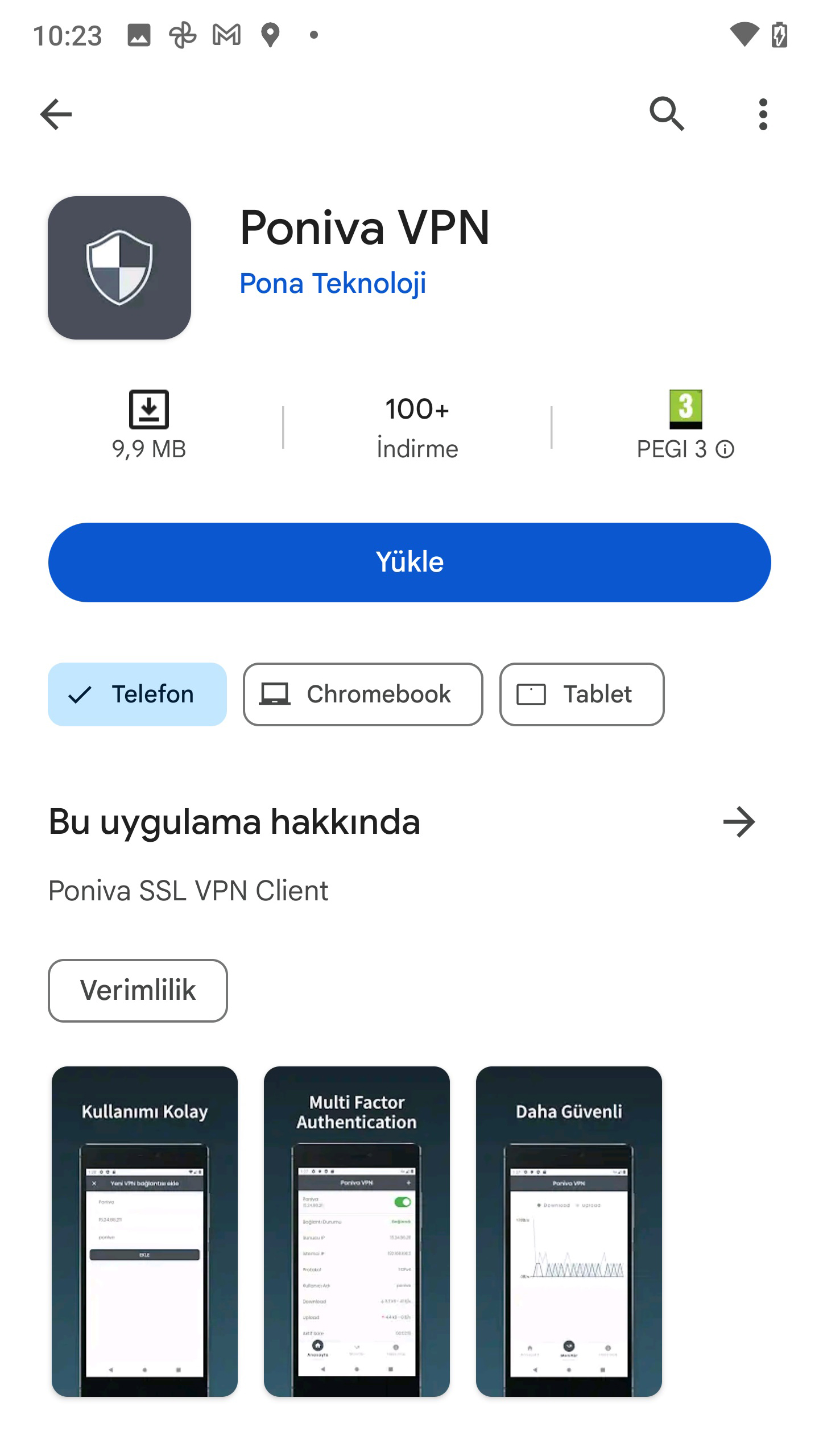Open developer page Pona Teknoloji

click(333, 283)
